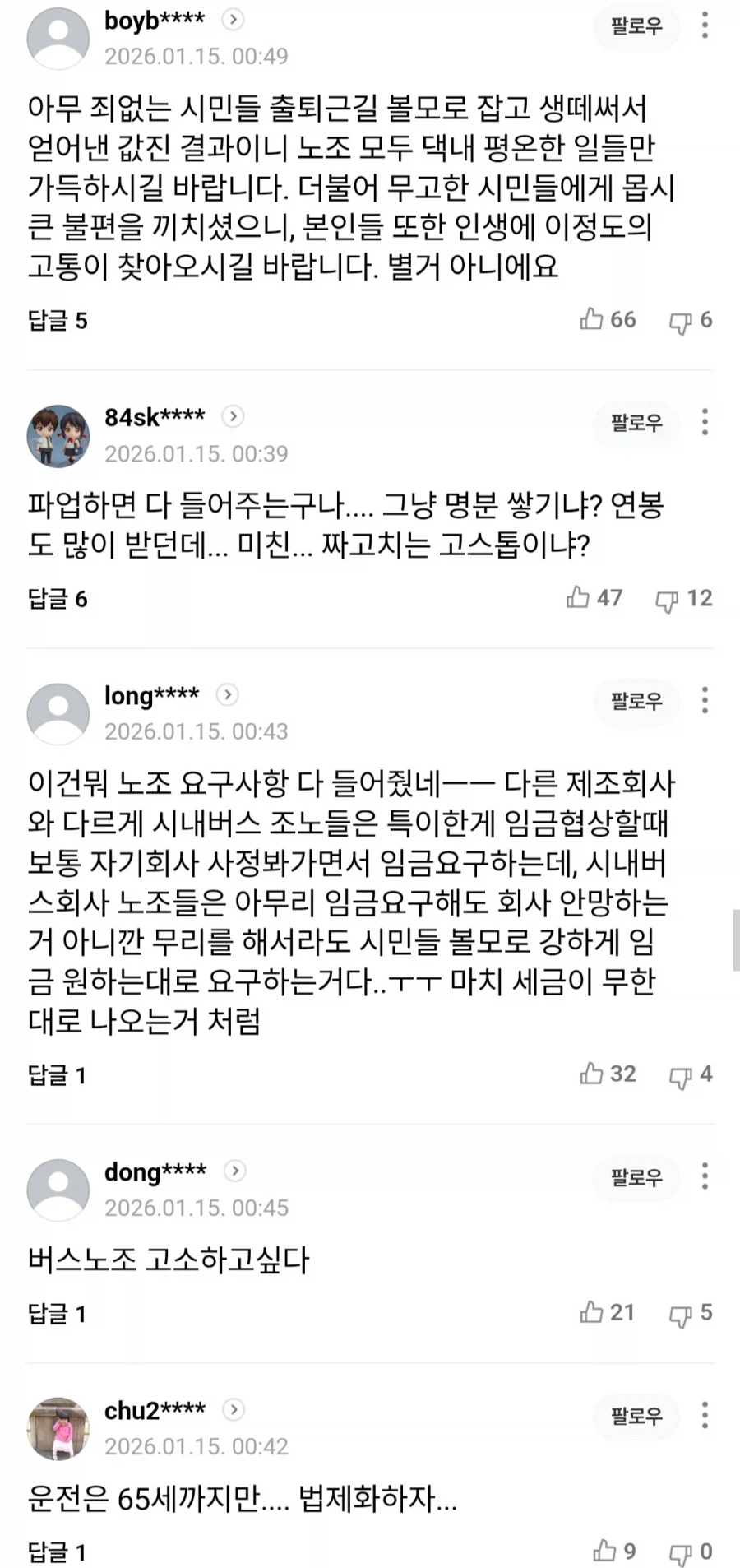Open dong****'s comment options menu

(x=705, y=1178)
